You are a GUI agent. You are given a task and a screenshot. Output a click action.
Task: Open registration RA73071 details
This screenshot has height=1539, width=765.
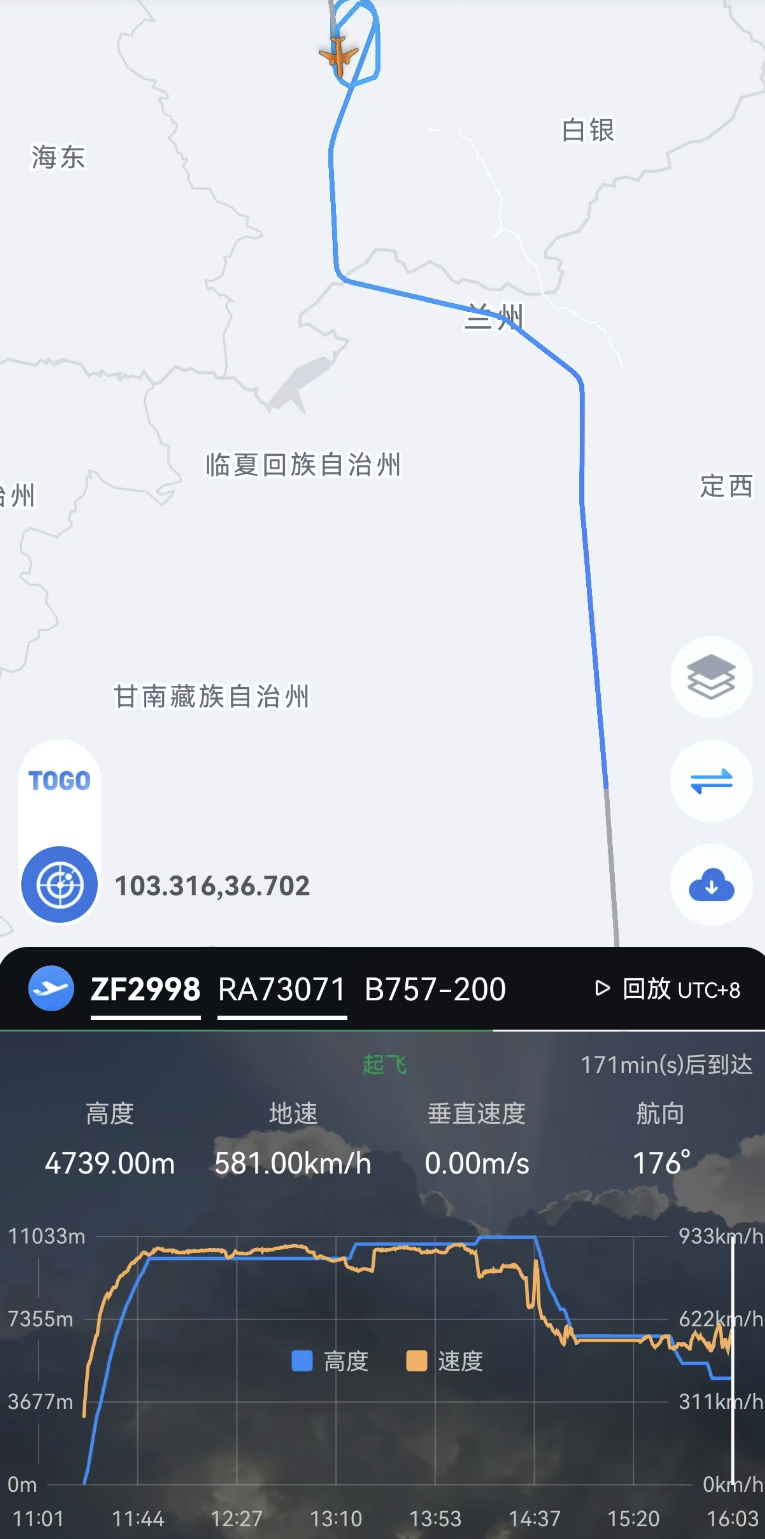pos(282,990)
